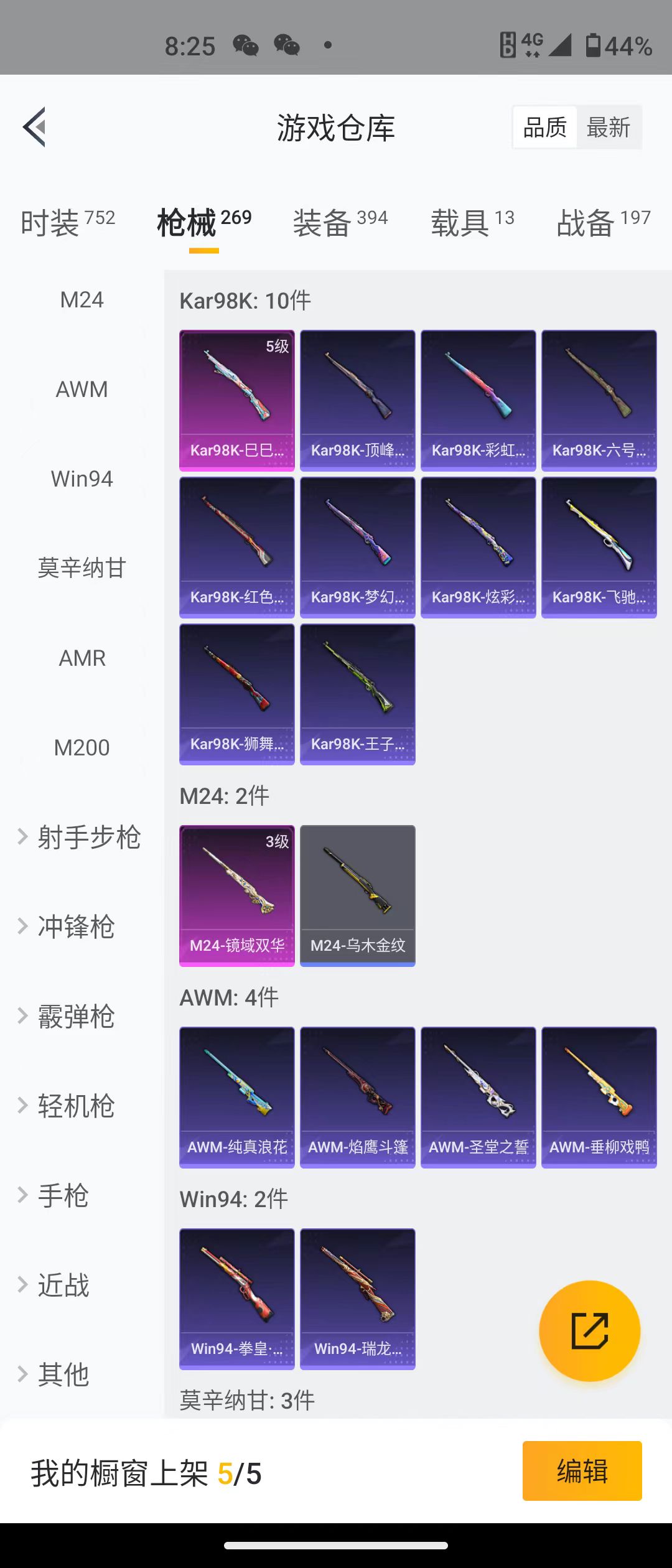The image size is (672, 1568).
Task: Tap the yellow share floating button
Action: pyautogui.click(x=589, y=1331)
